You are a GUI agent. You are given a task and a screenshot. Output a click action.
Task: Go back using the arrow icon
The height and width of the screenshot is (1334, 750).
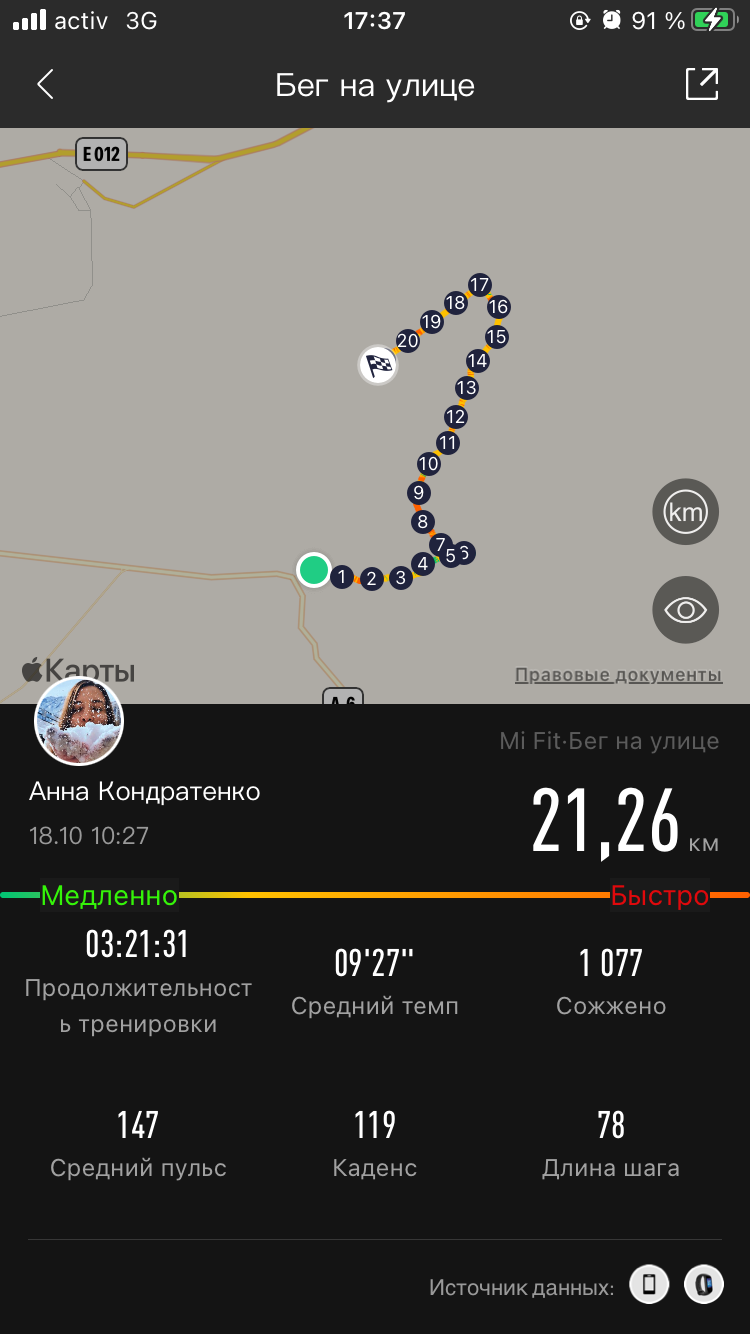click(x=45, y=85)
